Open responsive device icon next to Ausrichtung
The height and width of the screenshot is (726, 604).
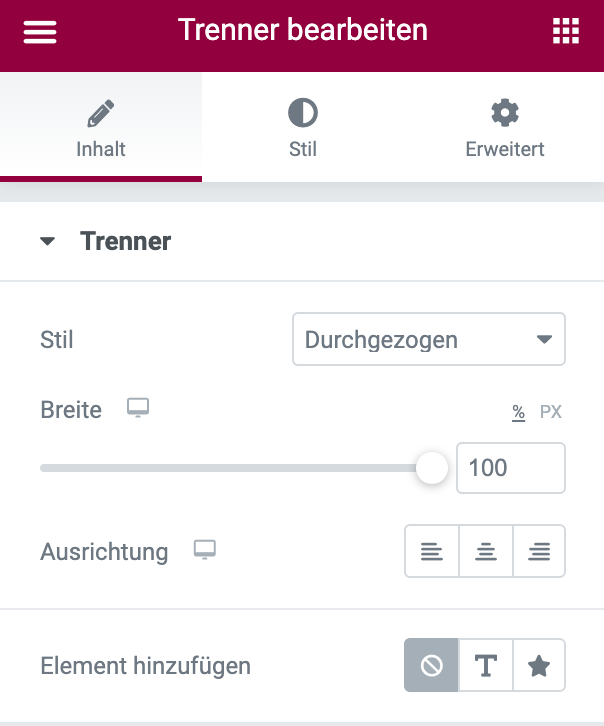[x=204, y=550]
